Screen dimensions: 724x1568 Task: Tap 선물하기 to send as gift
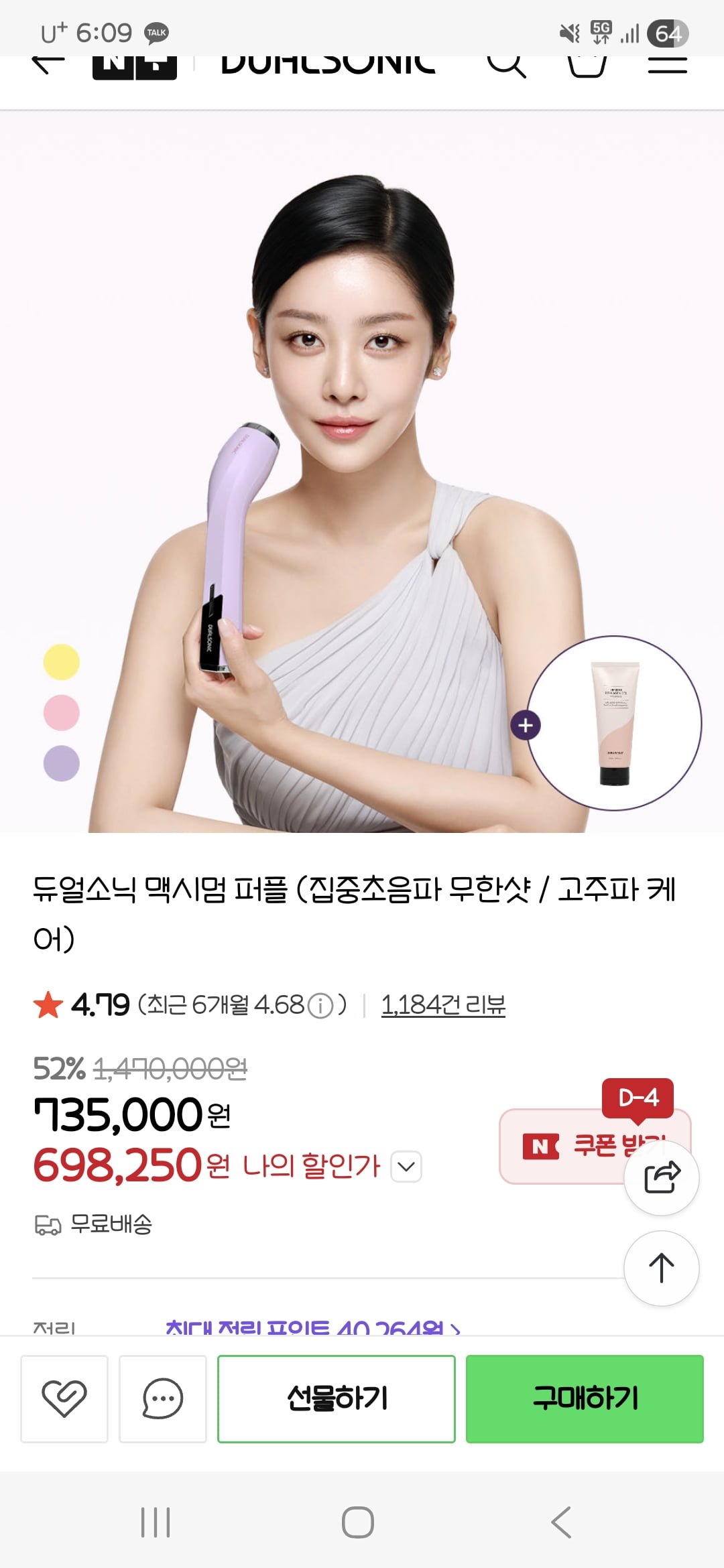(x=337, y=1398)
